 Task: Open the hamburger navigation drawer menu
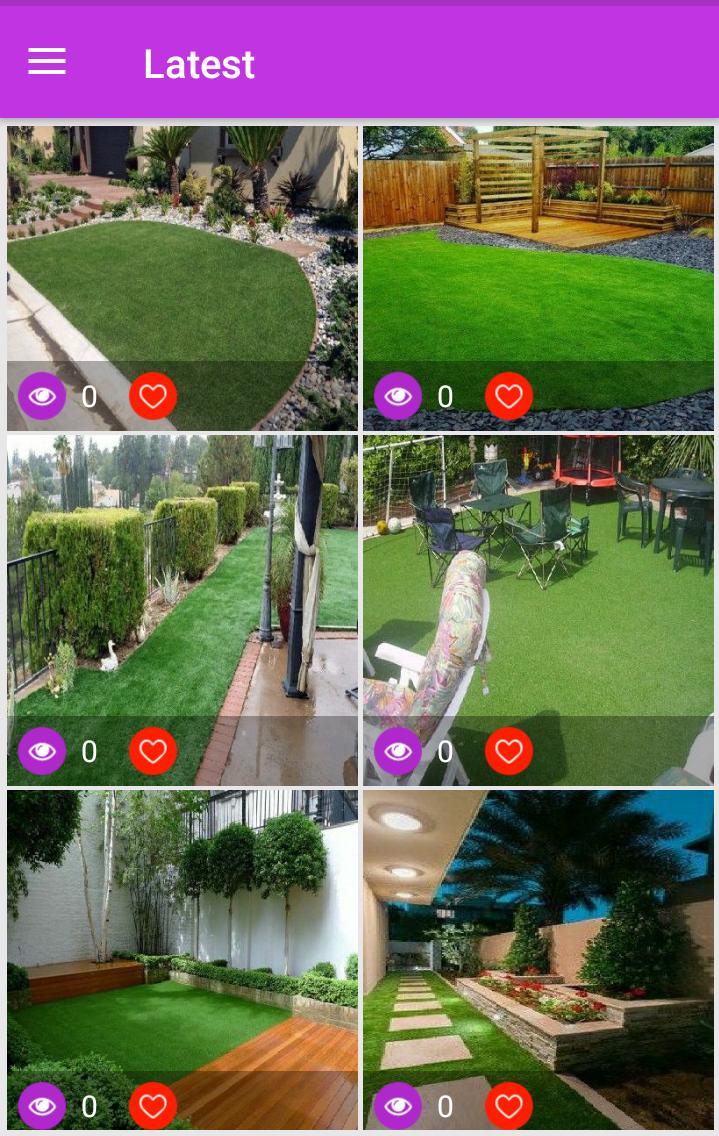pyautogui.click(x=47, y=63)
